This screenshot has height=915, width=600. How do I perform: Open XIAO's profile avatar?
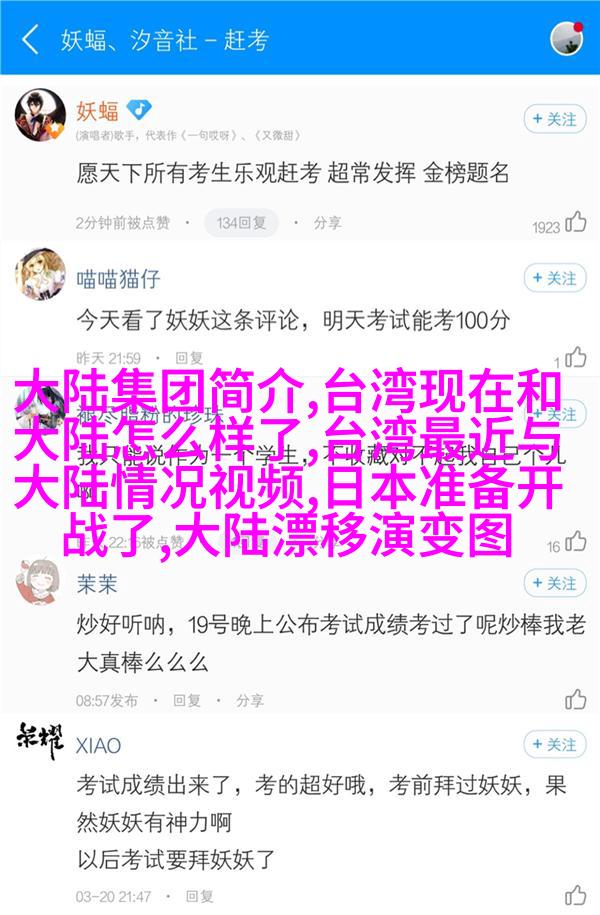click(40, 741)
